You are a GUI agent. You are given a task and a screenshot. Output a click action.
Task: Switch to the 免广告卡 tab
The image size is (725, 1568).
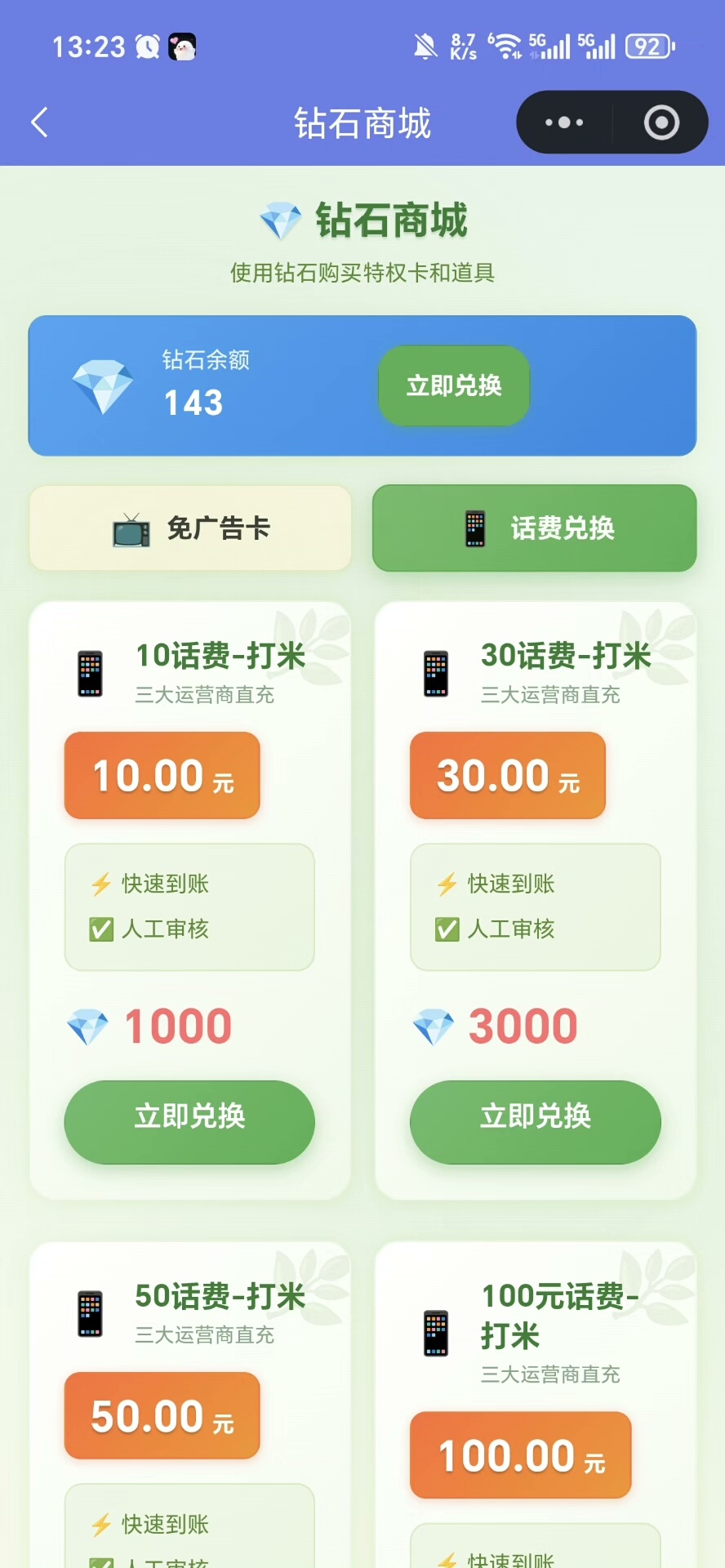190,528
